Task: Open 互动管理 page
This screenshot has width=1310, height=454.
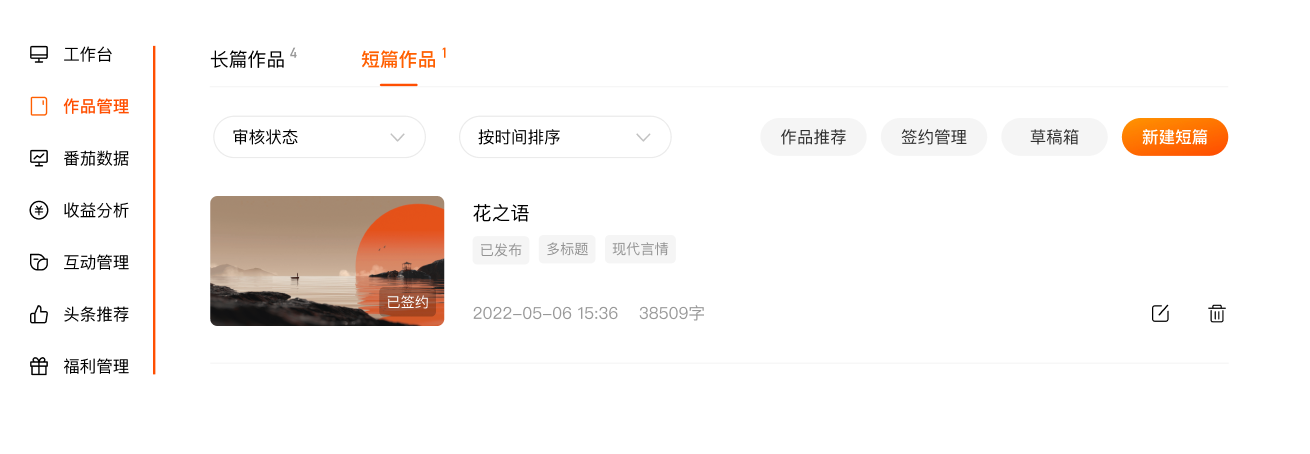Action: [94, 262]
